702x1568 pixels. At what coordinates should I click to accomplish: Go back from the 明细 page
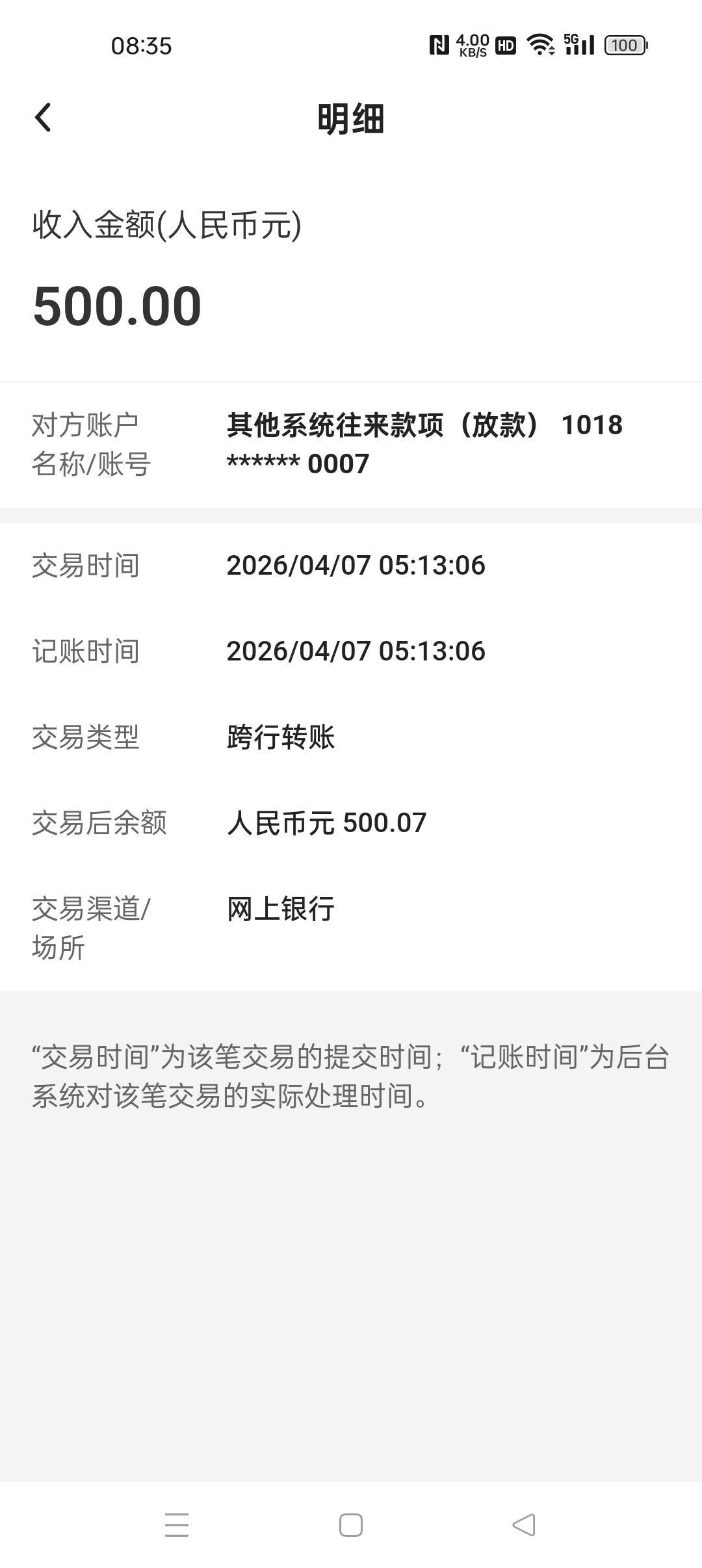[43, 118]
